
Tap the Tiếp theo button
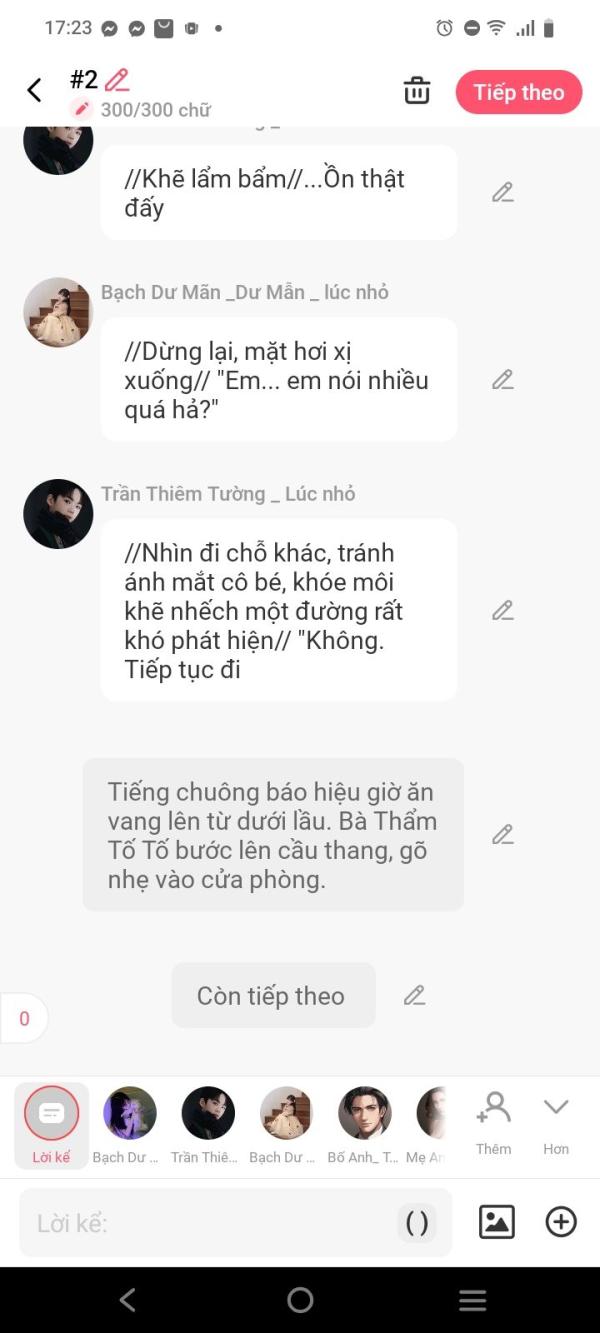pyautogui.click(x=519, y=92)
